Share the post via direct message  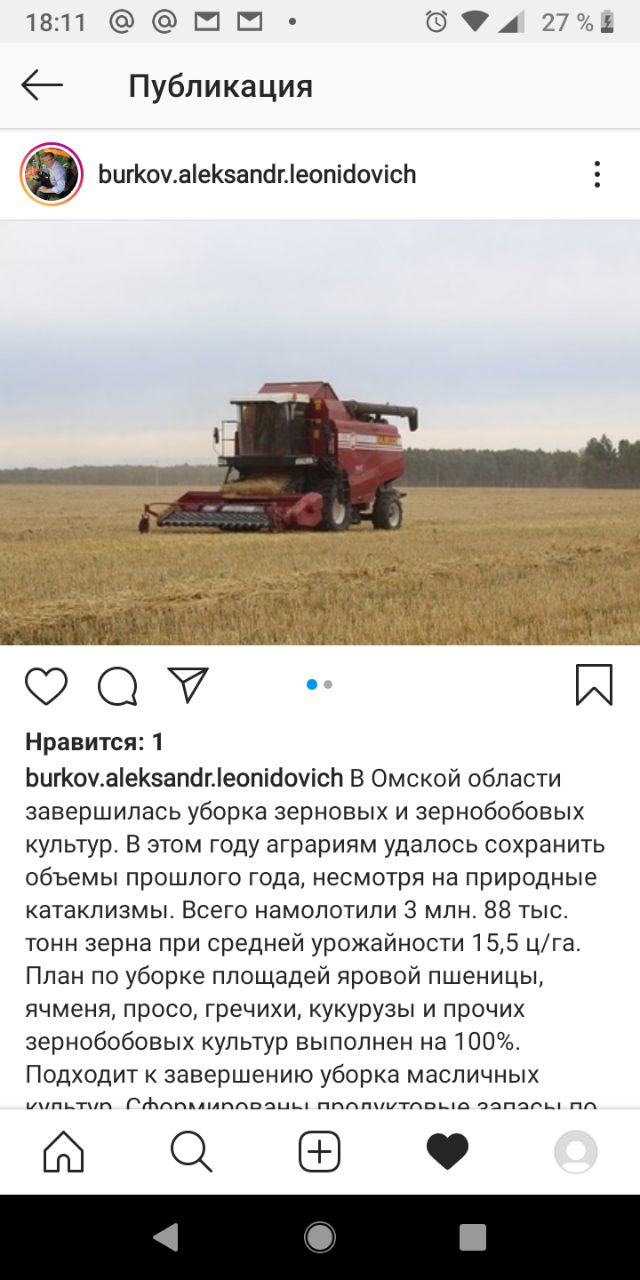coord(188,685)
